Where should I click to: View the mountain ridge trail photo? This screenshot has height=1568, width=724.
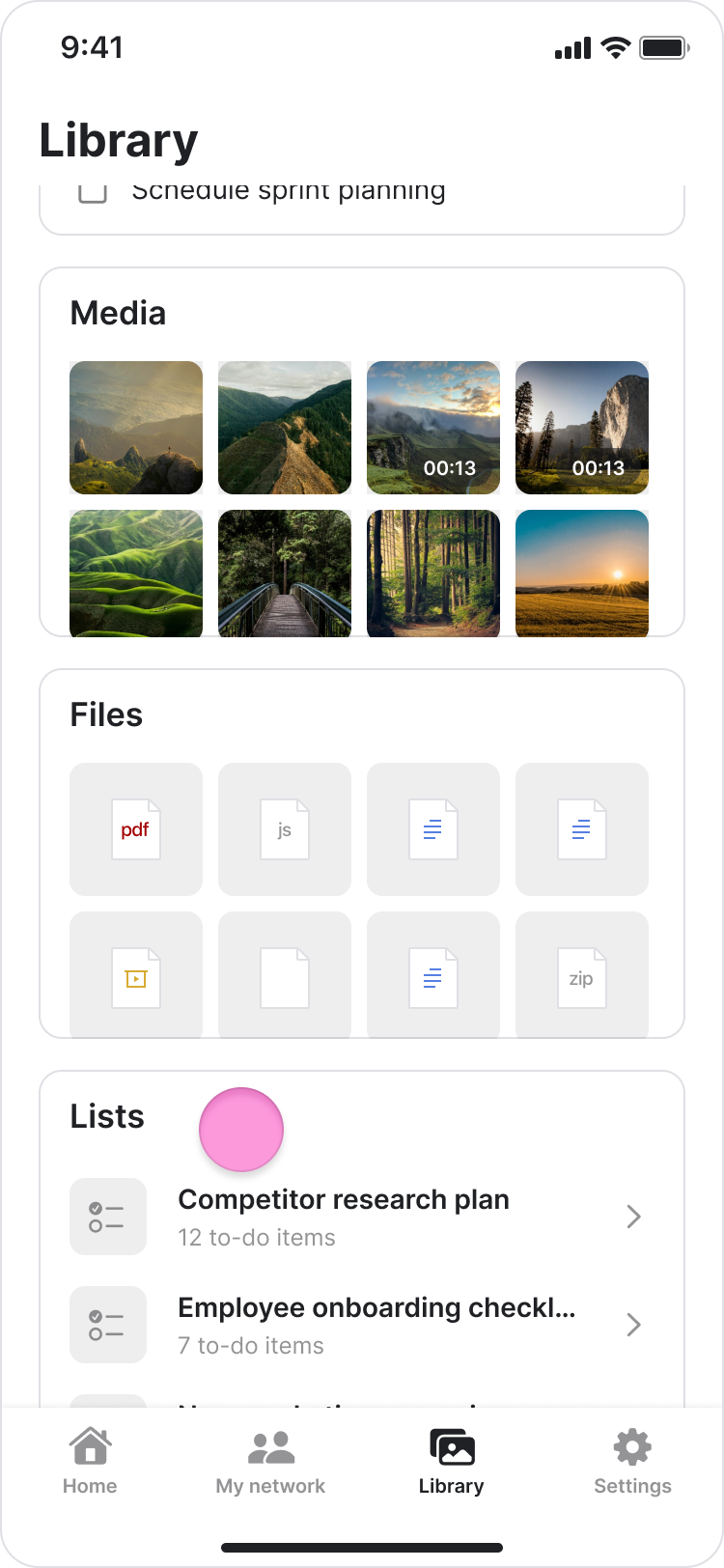click(285, 428)
